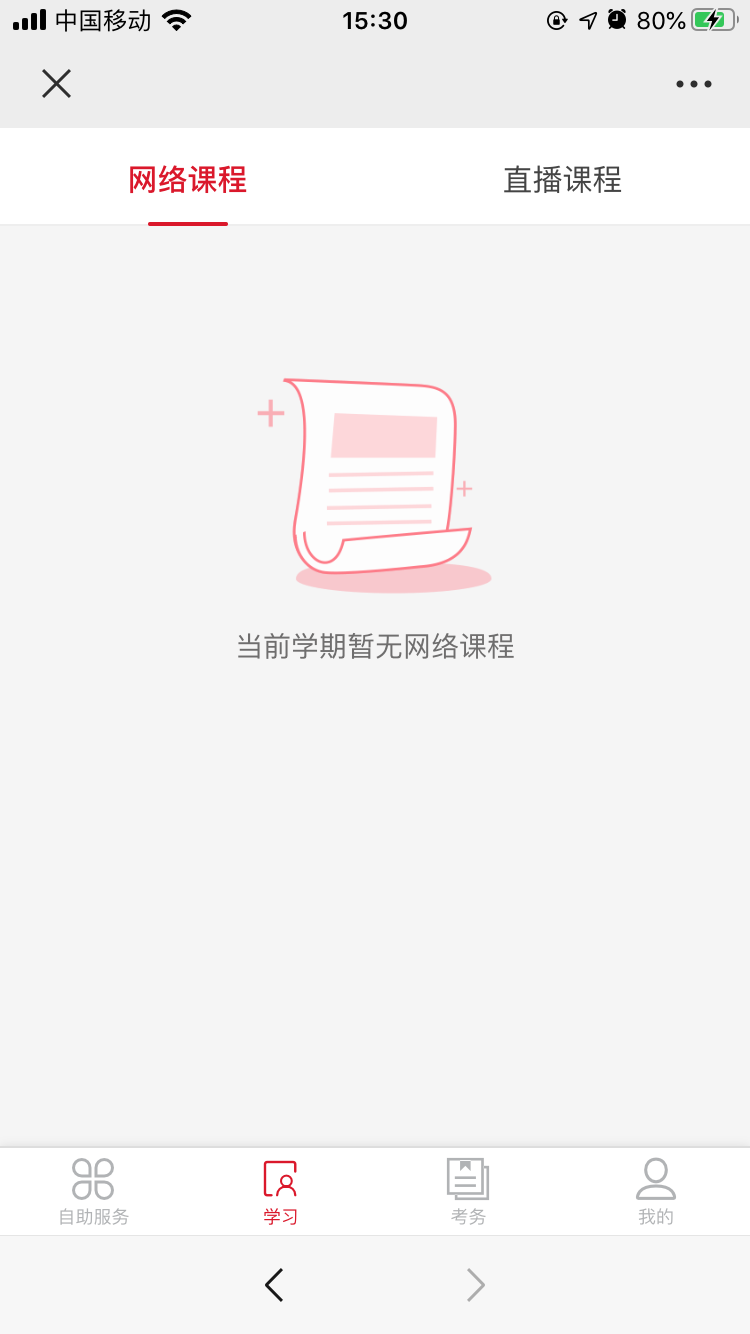Open the 我的 profile tab
The width and height of the screenshot is (750, 1334).
tap(656, 1191)
